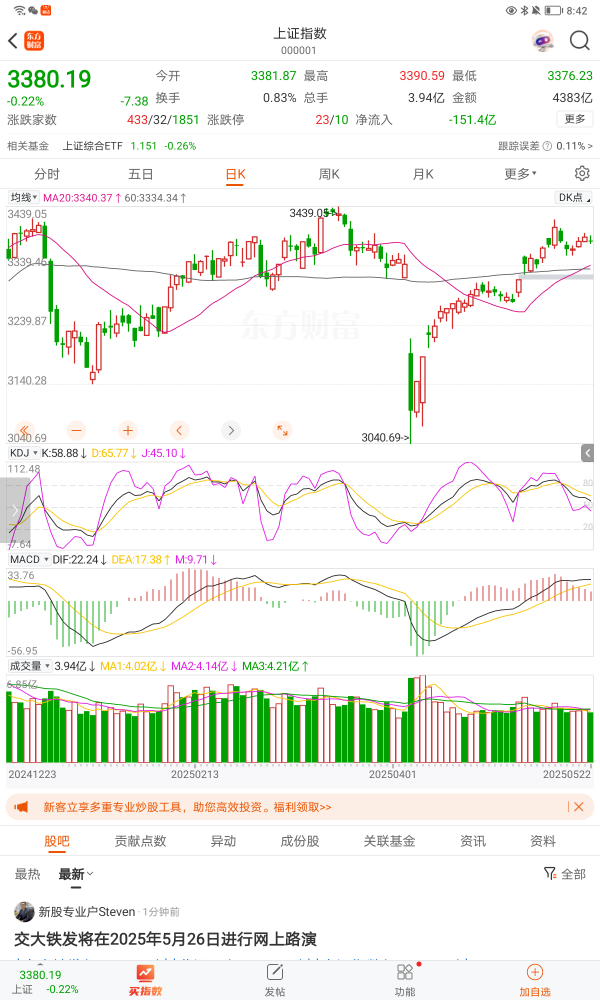Screen dimensions: 600x1000
Task: Expand chart to fullscreen view
Action: tap(282, 430)
